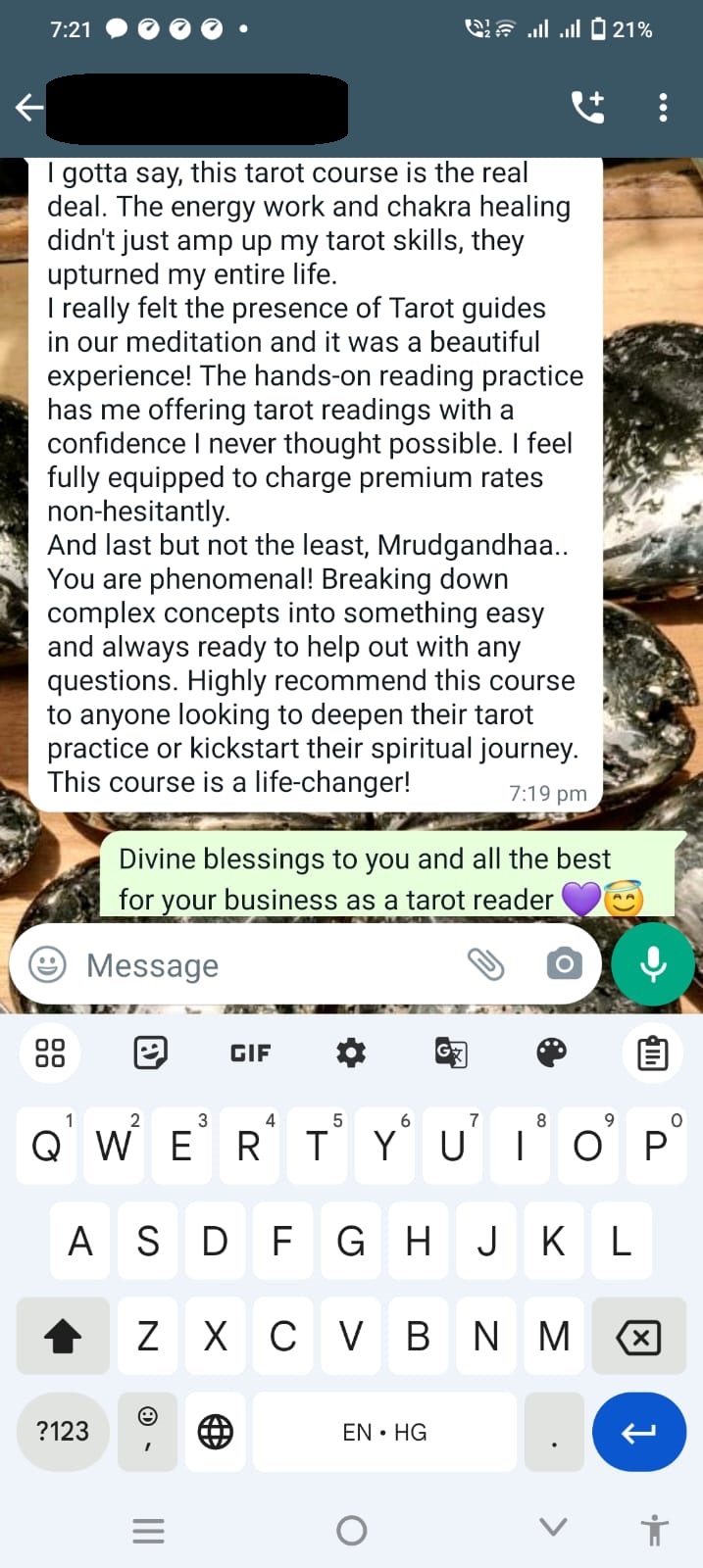The height and width of the screenshot is (1568, 703).
Task: Hide the keyboard with the down chevron
Action: point(553,1527)
